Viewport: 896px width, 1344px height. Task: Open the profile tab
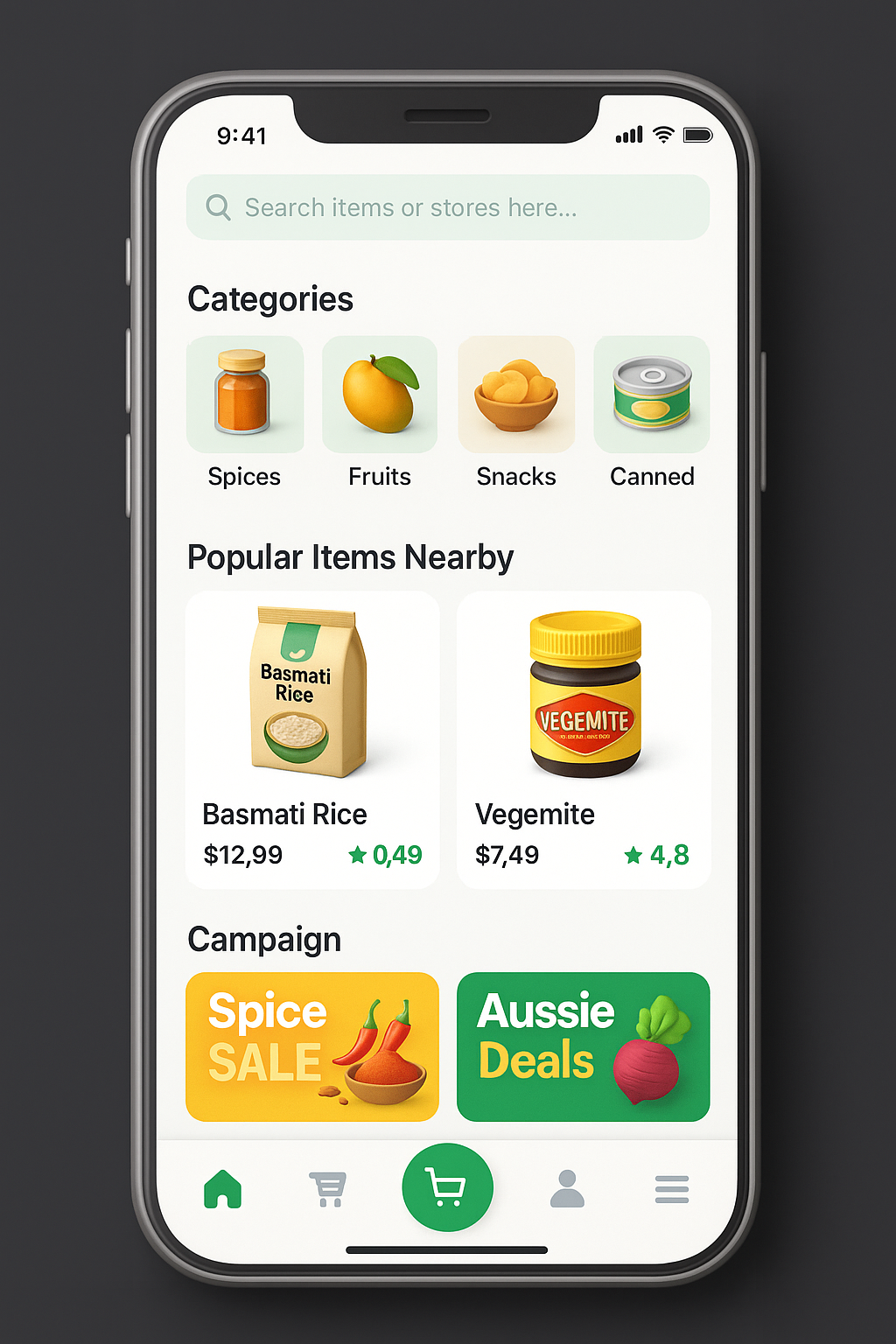point(567,1189)
